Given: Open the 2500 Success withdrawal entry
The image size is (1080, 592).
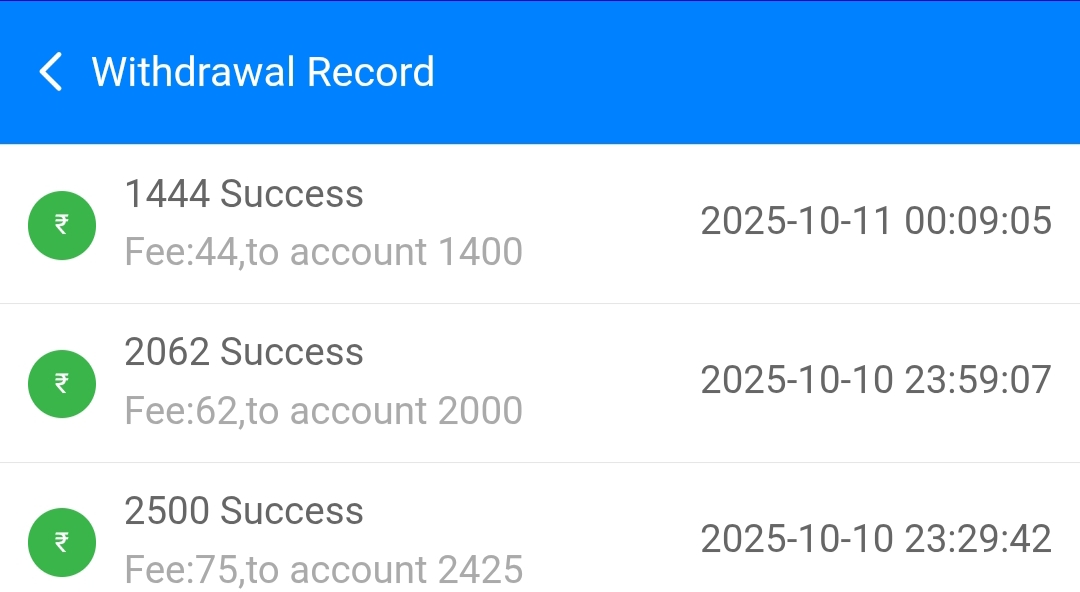Looking at the screenshot, I should [x=540, y=538].
